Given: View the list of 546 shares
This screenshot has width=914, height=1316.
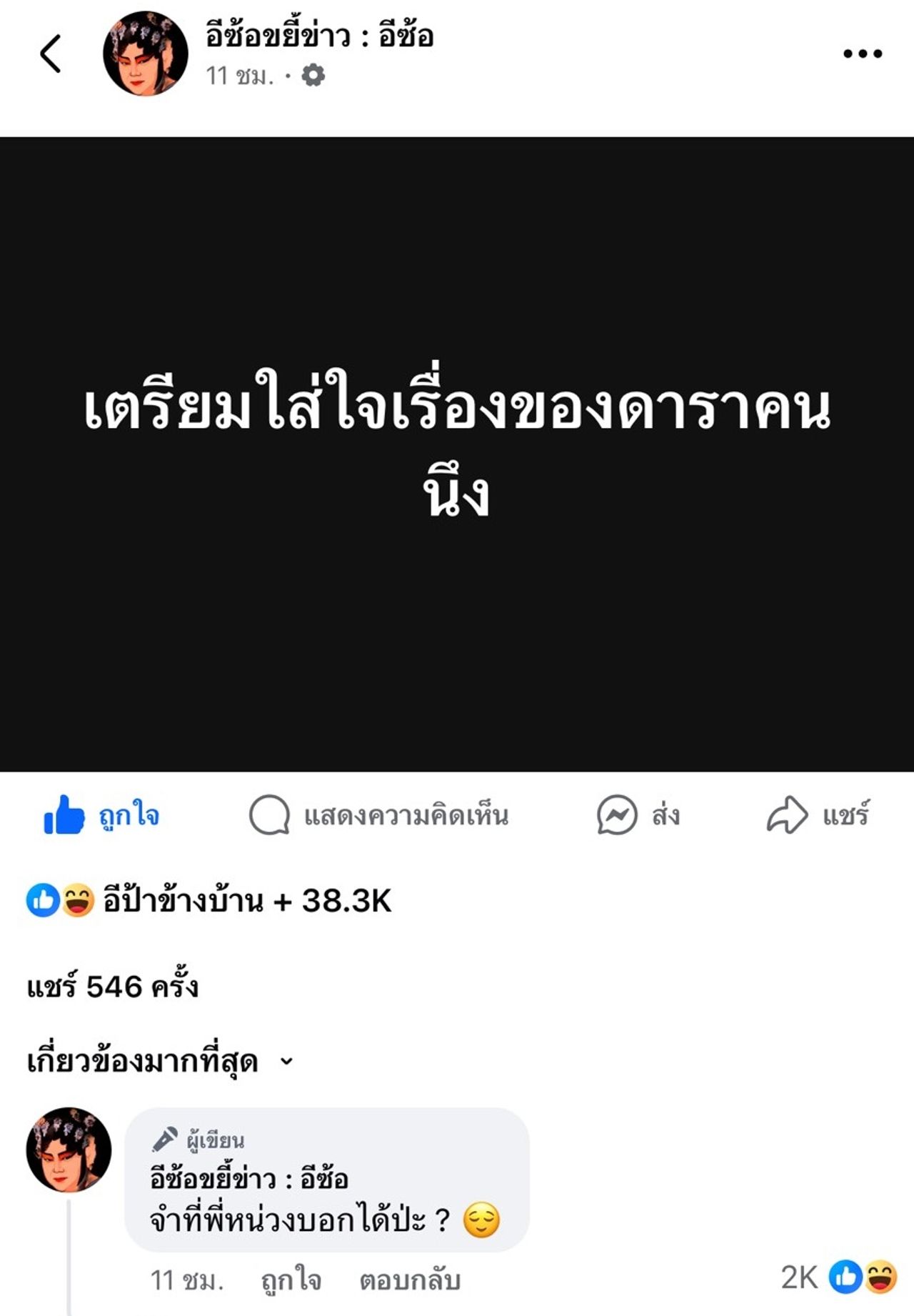Looking at the screenshot, I should (112, 987).
